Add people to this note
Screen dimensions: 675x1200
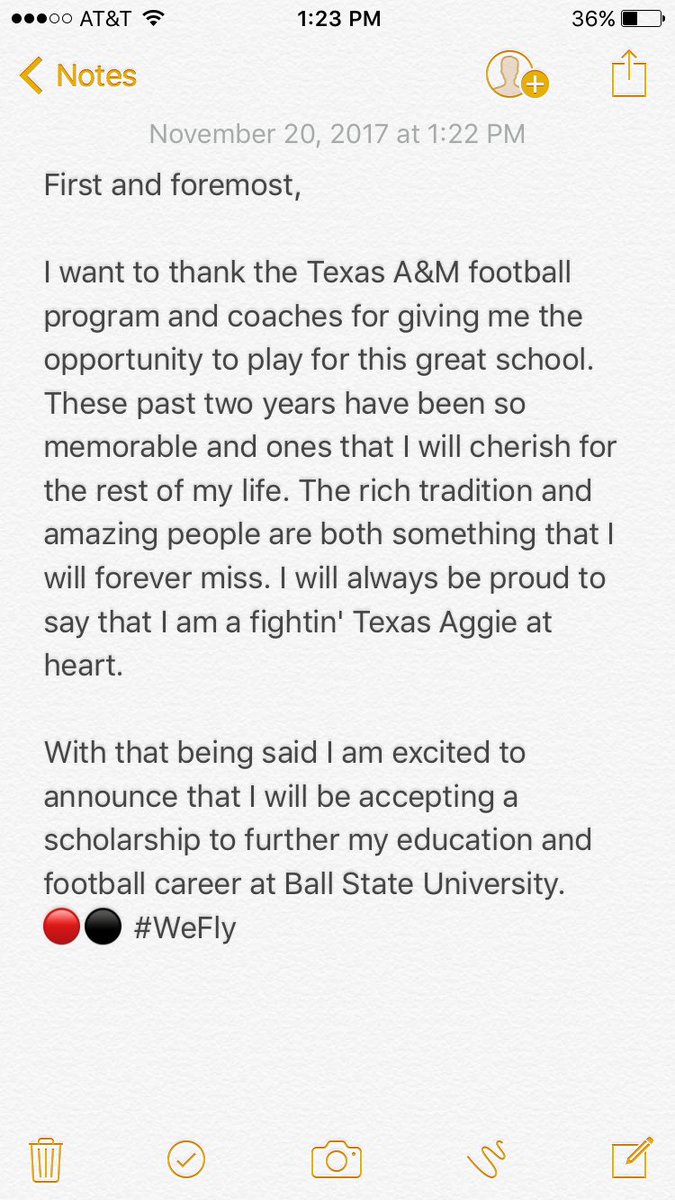pos(514,76)
